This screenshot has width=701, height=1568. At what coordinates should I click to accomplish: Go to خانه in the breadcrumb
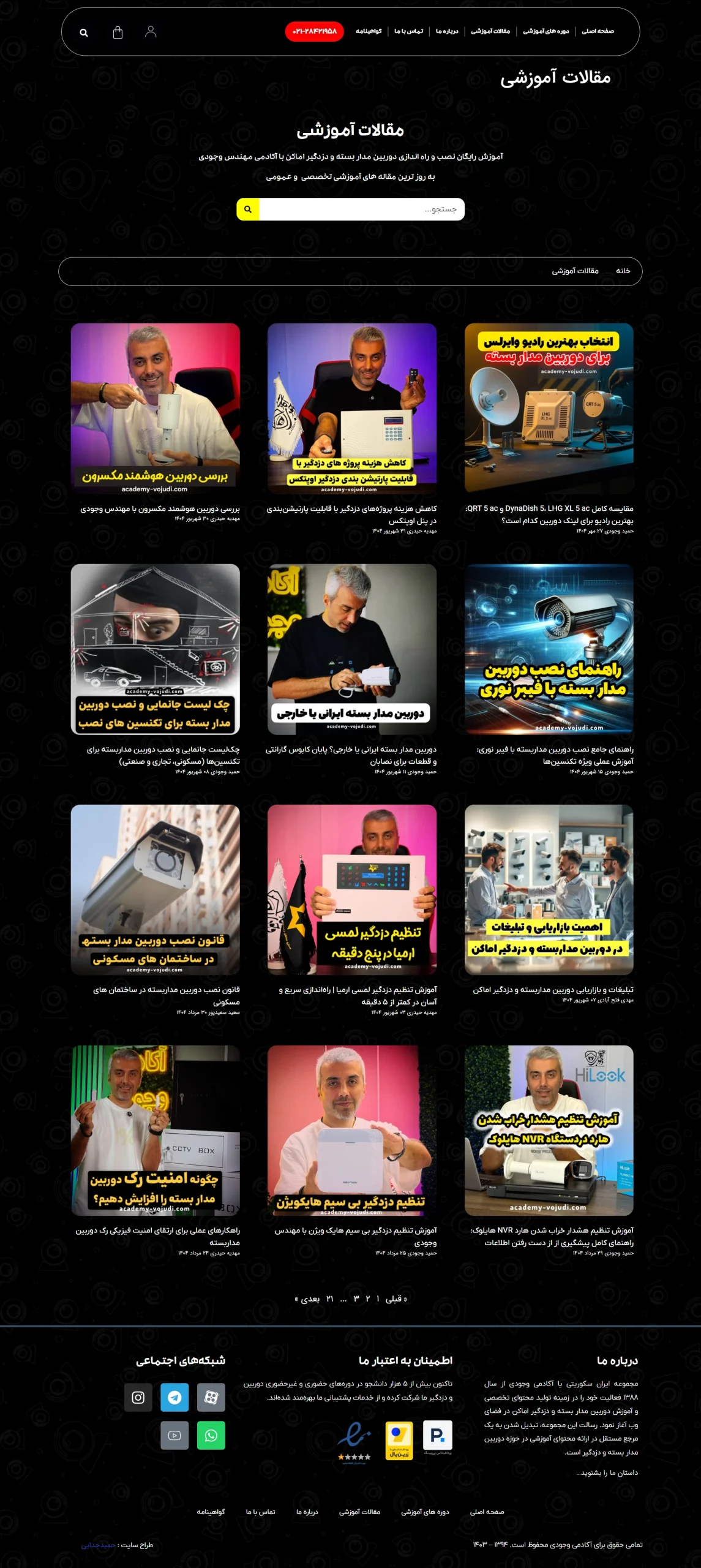623,271
